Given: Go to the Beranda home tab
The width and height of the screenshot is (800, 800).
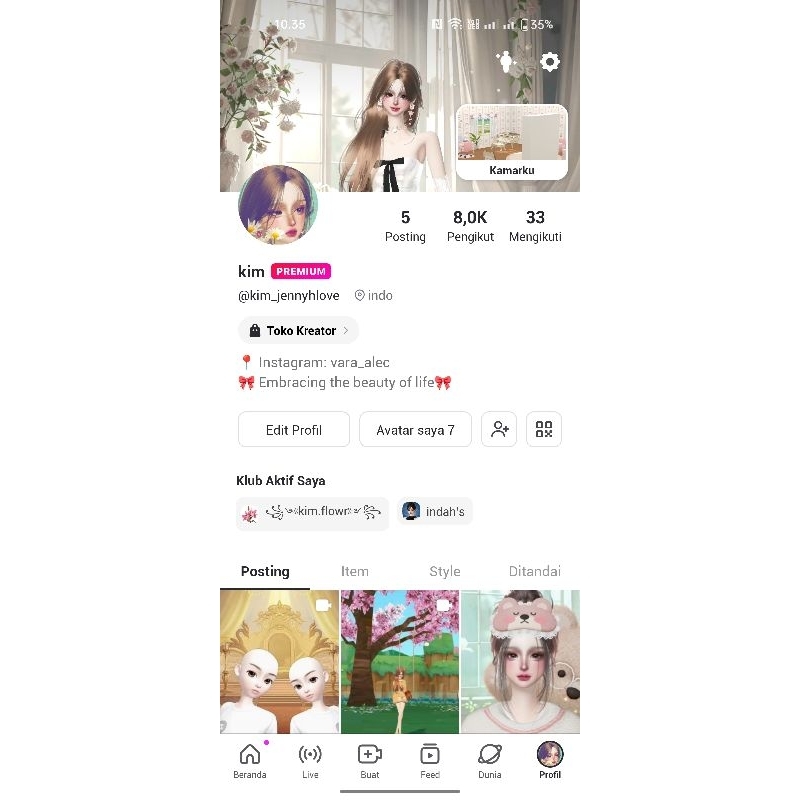Looking at the screenshot, I should pos(250,760).
